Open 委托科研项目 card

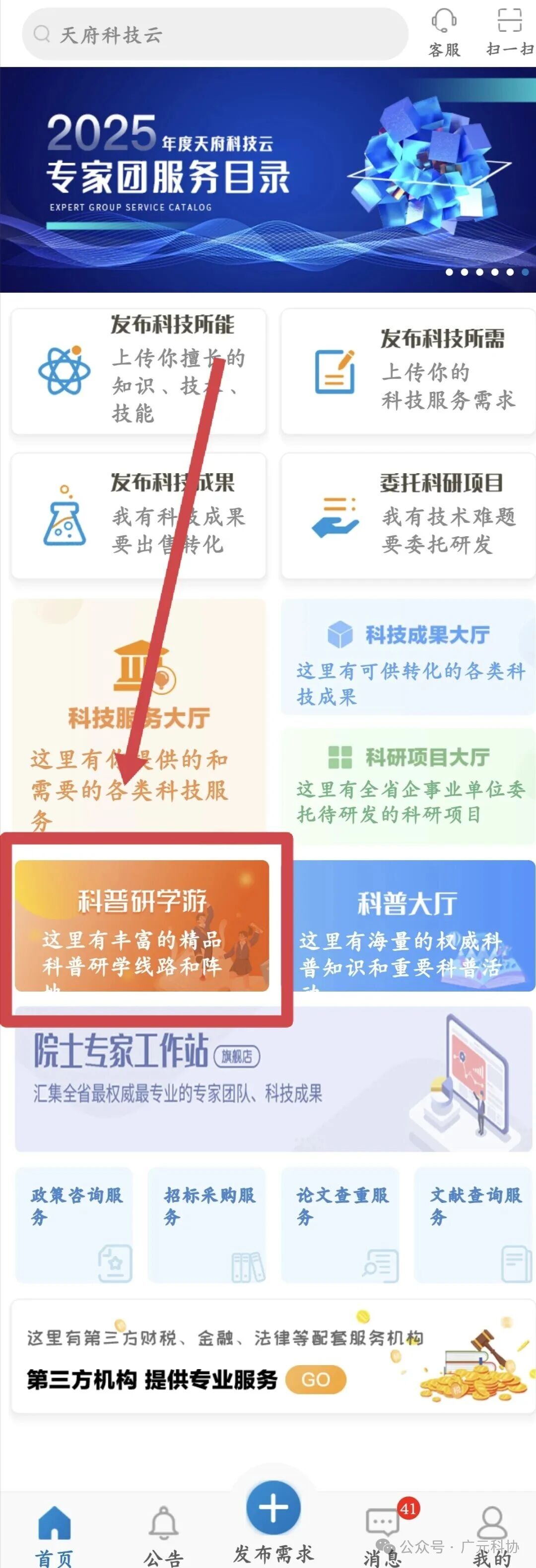coord(407,515)
